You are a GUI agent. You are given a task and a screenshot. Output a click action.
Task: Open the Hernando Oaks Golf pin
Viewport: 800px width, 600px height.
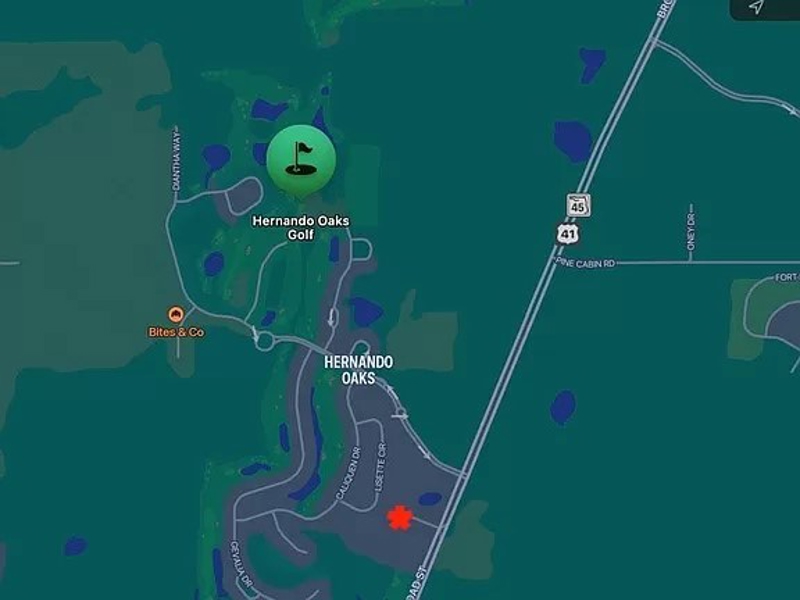click(301, 157)
